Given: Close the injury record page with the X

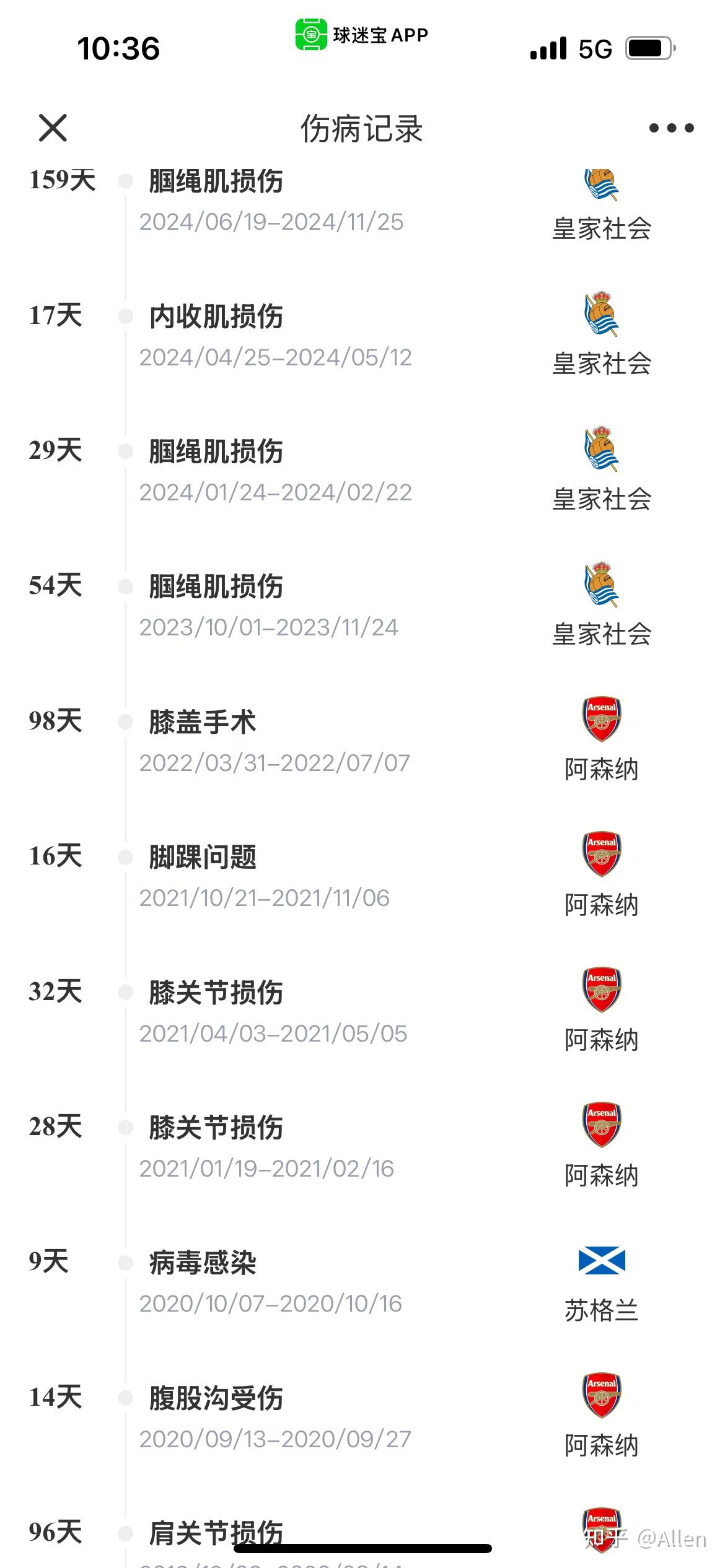Looking at the screenshot, I should 53,128.
